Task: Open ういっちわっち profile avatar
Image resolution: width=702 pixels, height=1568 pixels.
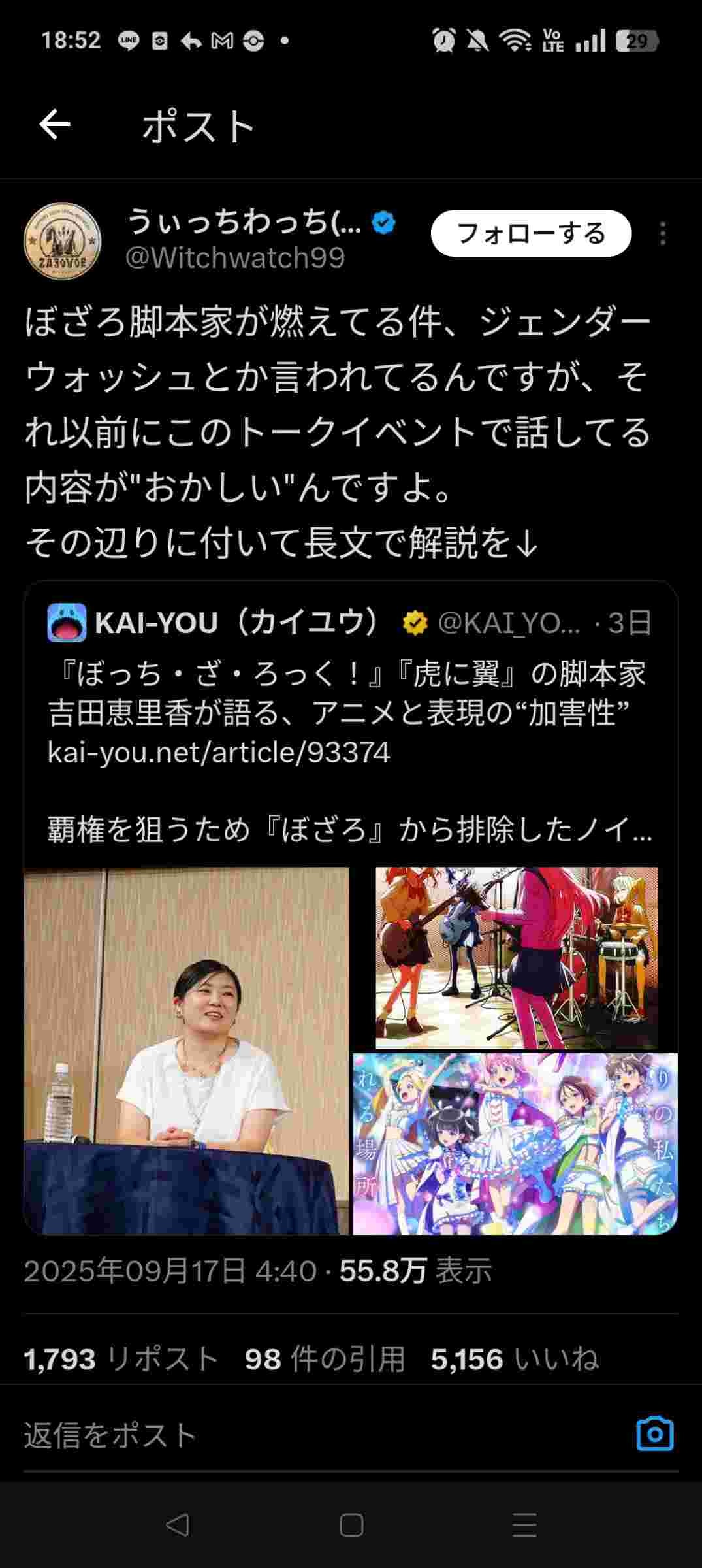Action: coord(62,240)
